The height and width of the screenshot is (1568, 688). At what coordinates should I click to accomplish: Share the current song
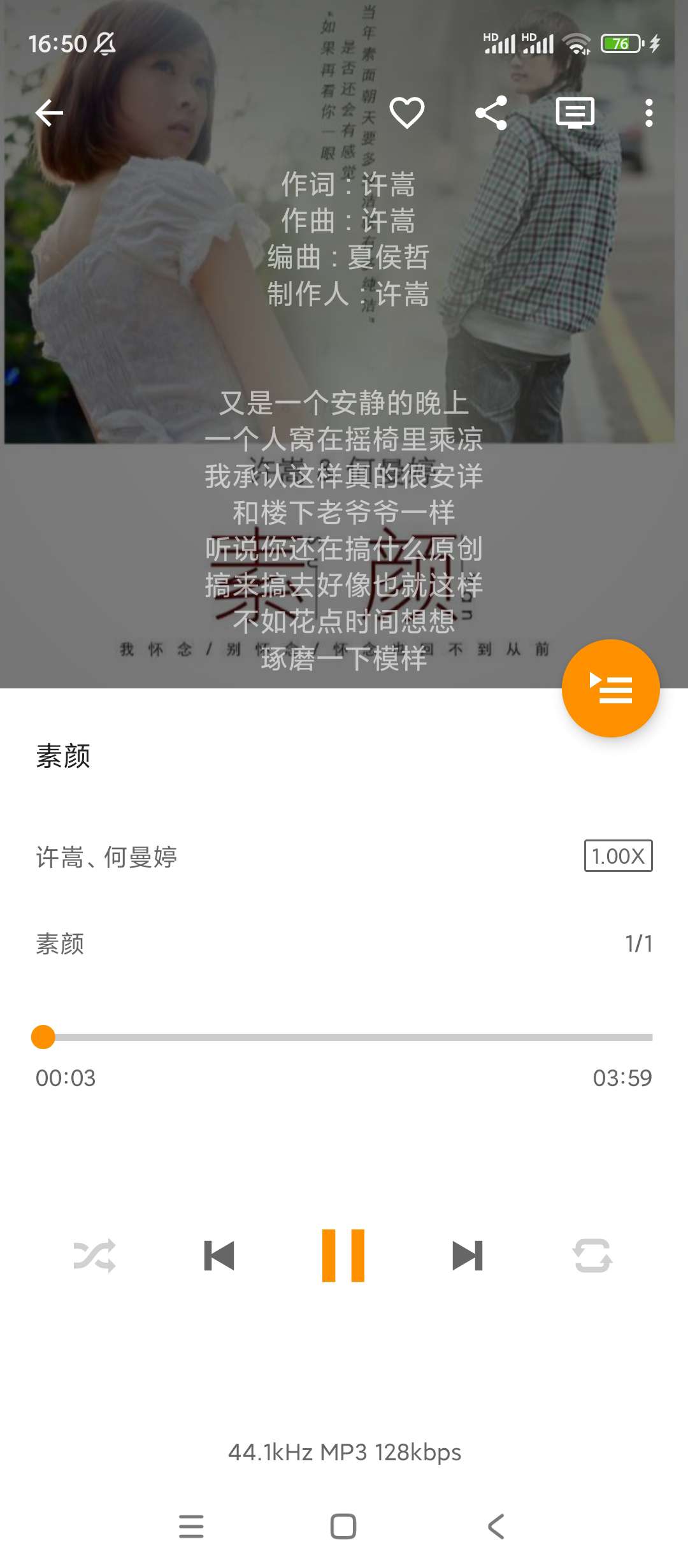point(491,113)
